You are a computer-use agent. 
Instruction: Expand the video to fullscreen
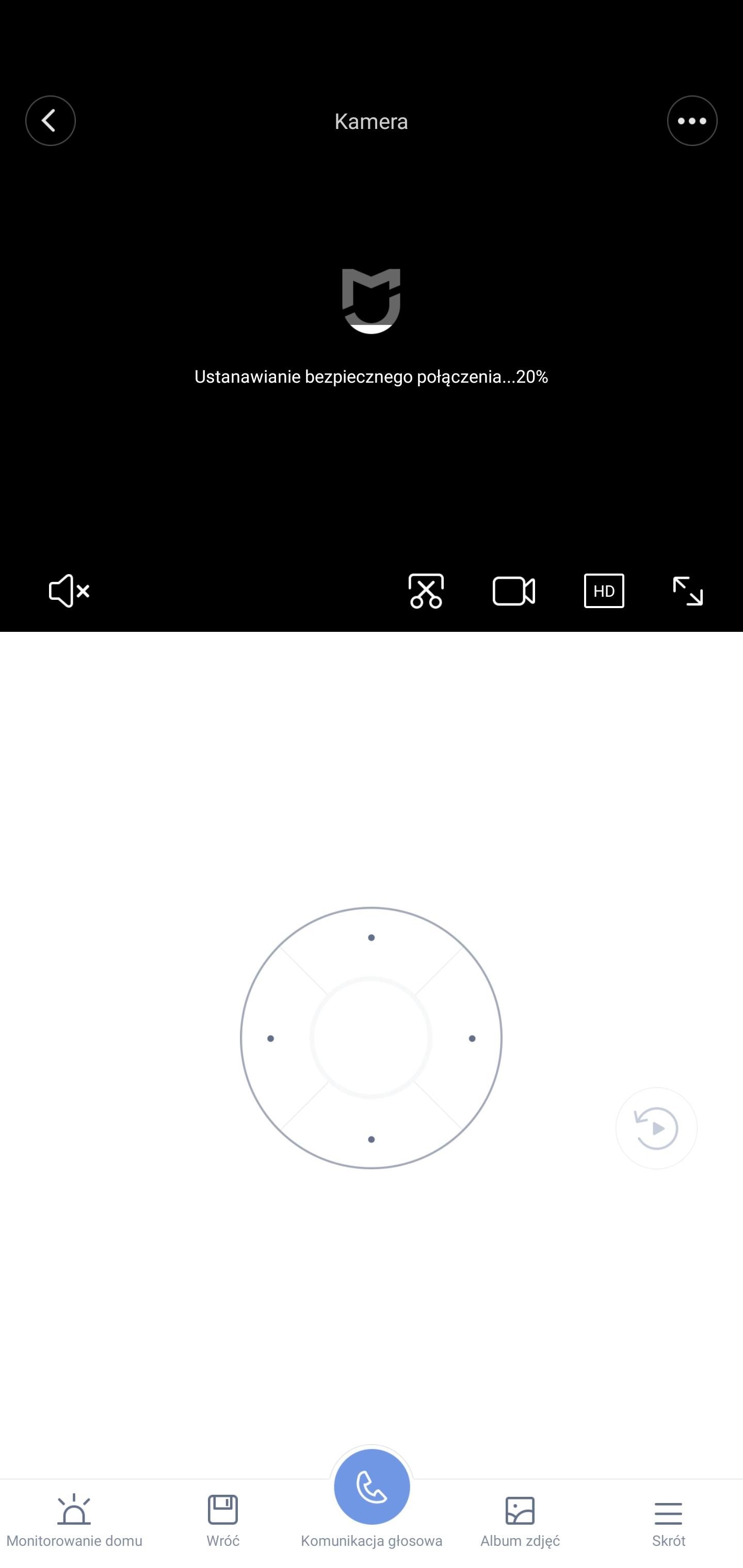point(688,591)
